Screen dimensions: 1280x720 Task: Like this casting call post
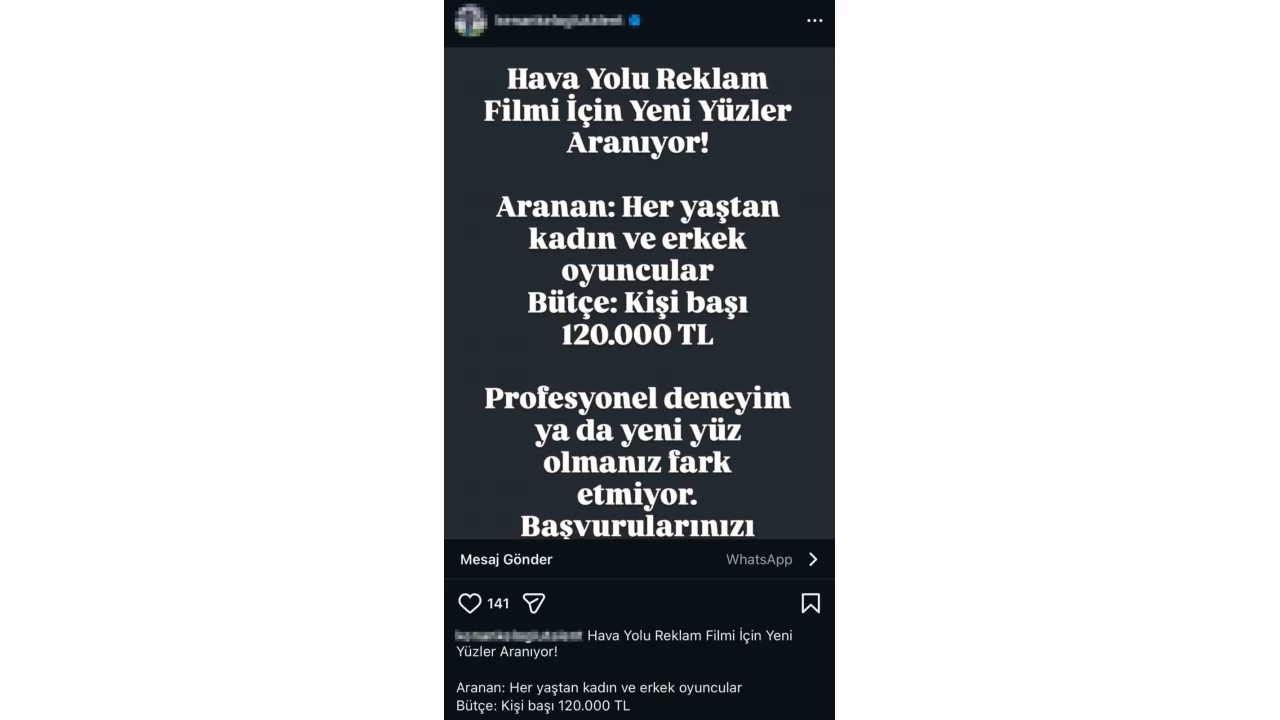469,603
